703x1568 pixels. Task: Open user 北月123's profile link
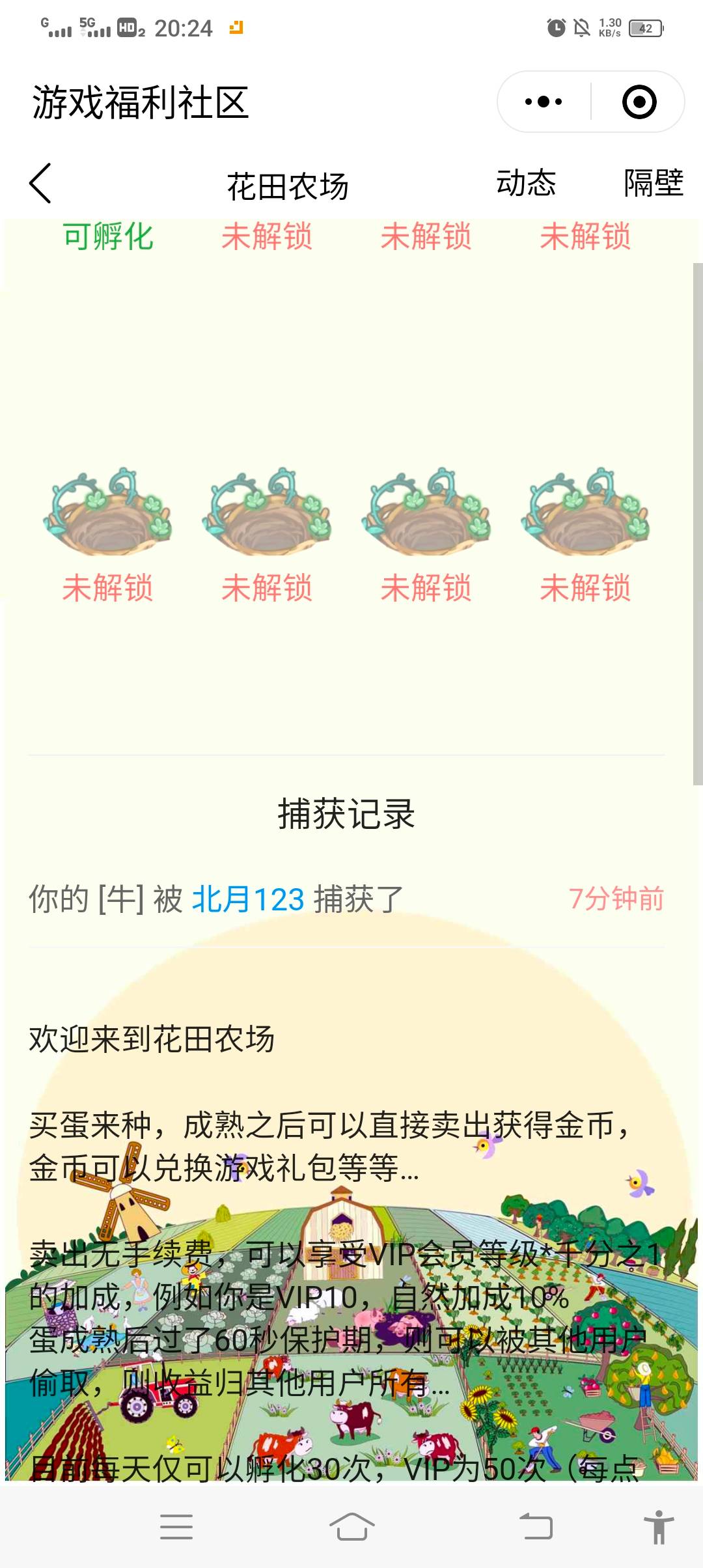[x=248, y=899]
